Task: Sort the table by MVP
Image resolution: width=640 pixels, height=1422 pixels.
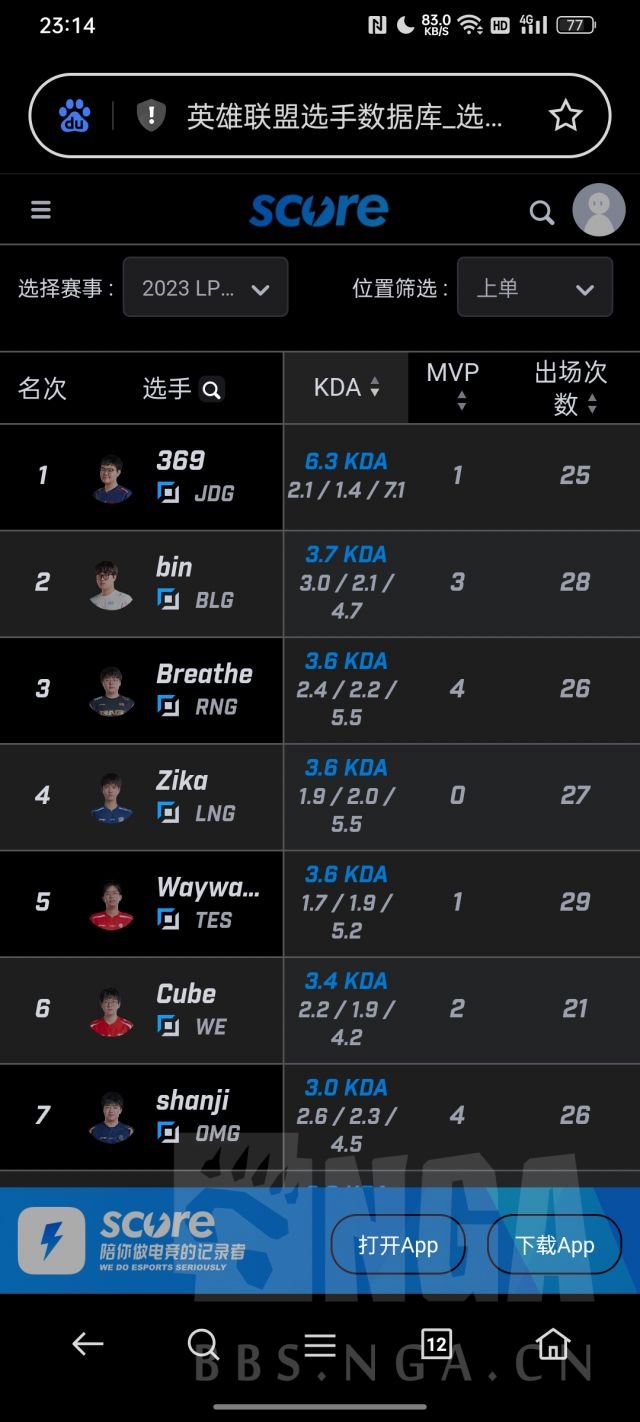Action: point(454,386)
